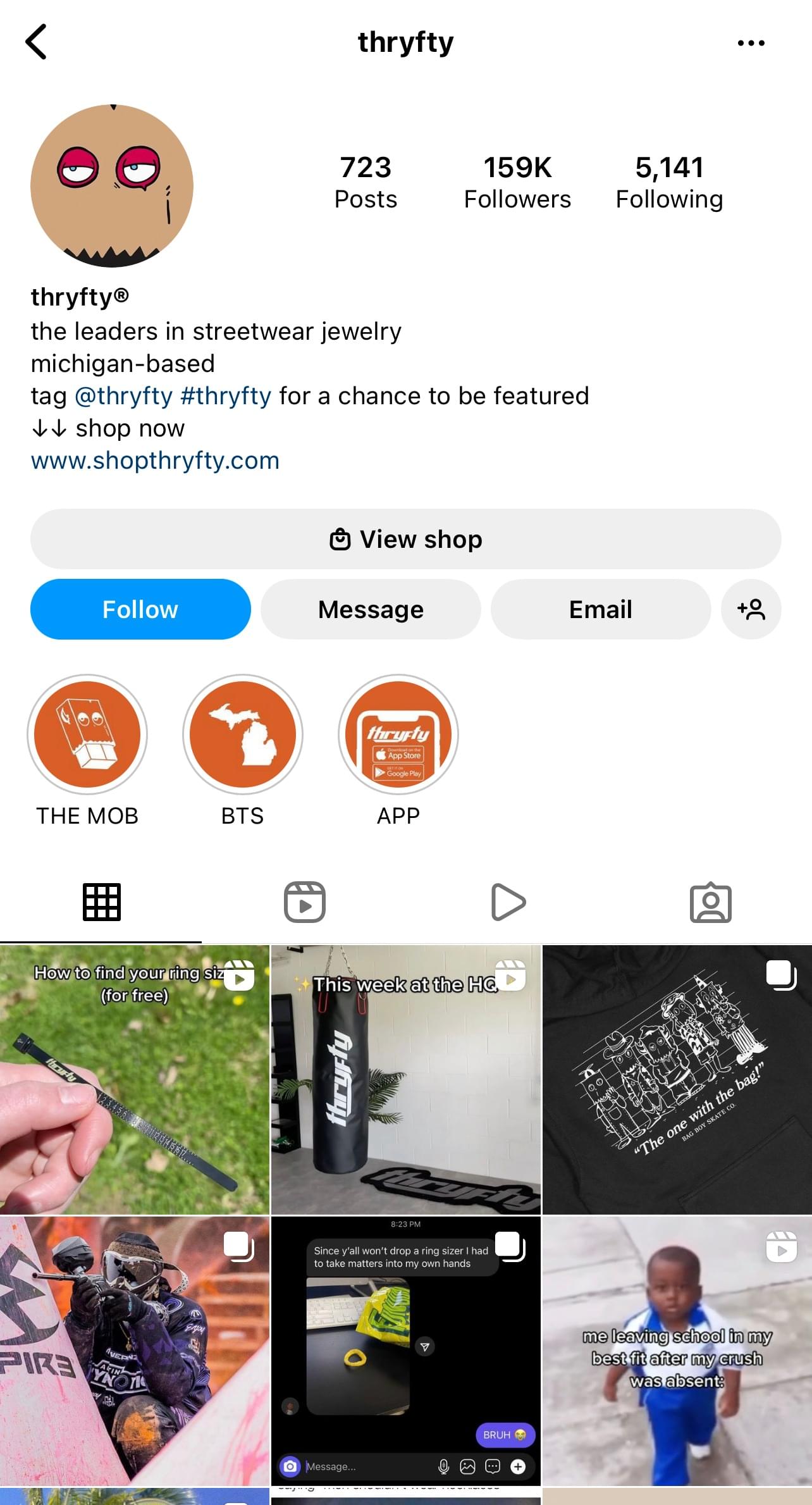This screenshot has height=1505, width=812.
Task: Open the BTS story highlight
Action: [242, 734]
